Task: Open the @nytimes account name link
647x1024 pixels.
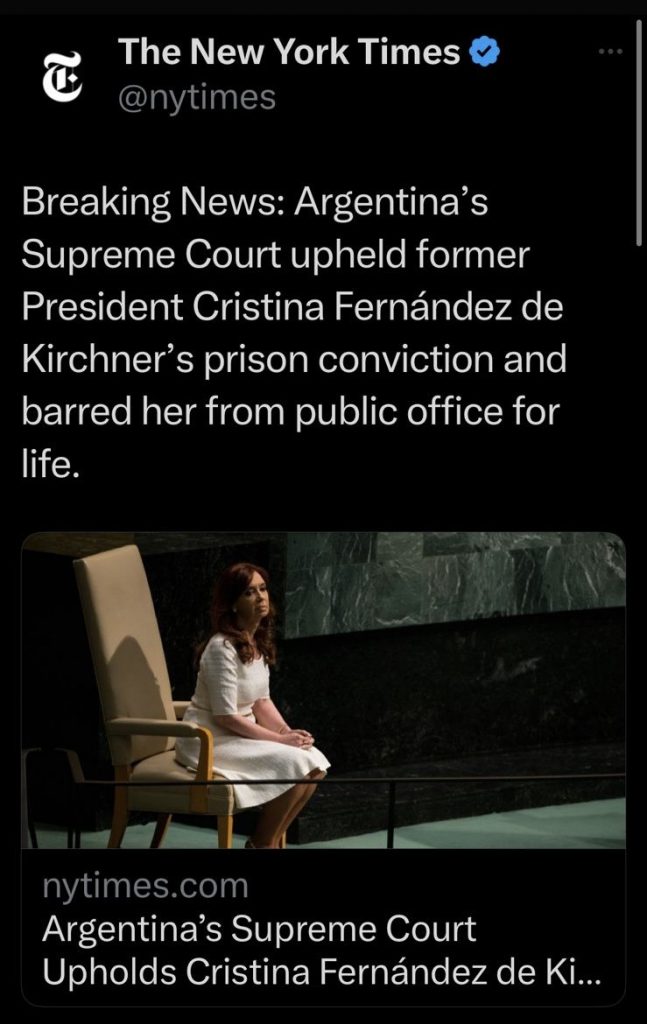Action: tap(197, 98)
